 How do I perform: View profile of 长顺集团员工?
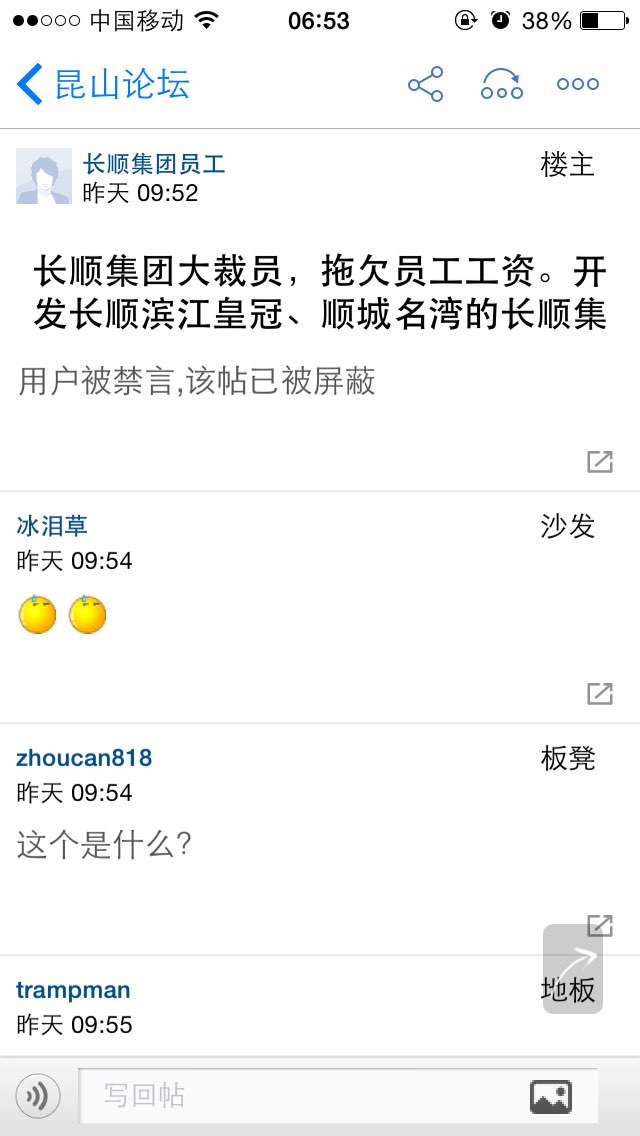154,164
